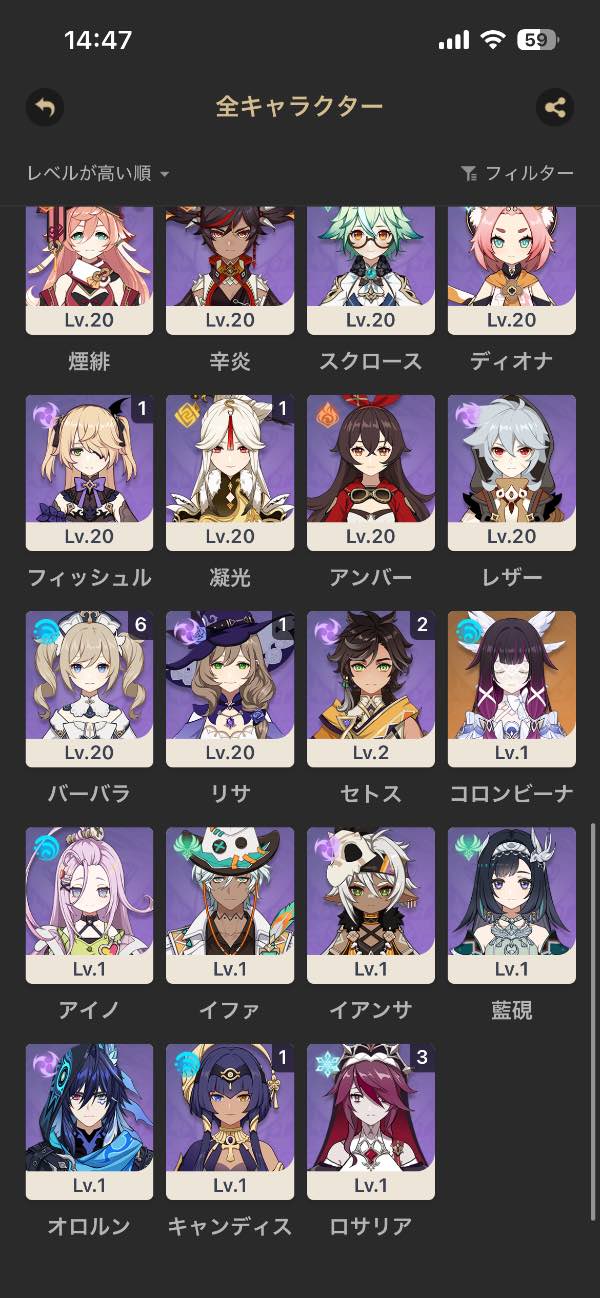Viewport: 600px width, 1298px height.
Task: Share the character list
Action: [555, 107]
